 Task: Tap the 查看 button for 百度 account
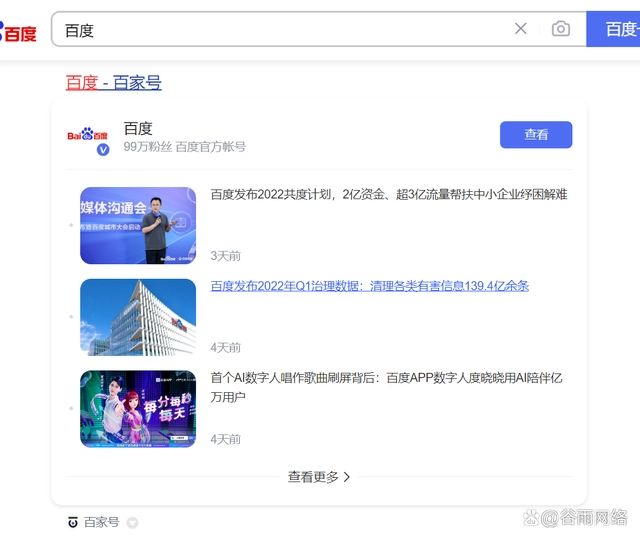click(x=536, y=135)
